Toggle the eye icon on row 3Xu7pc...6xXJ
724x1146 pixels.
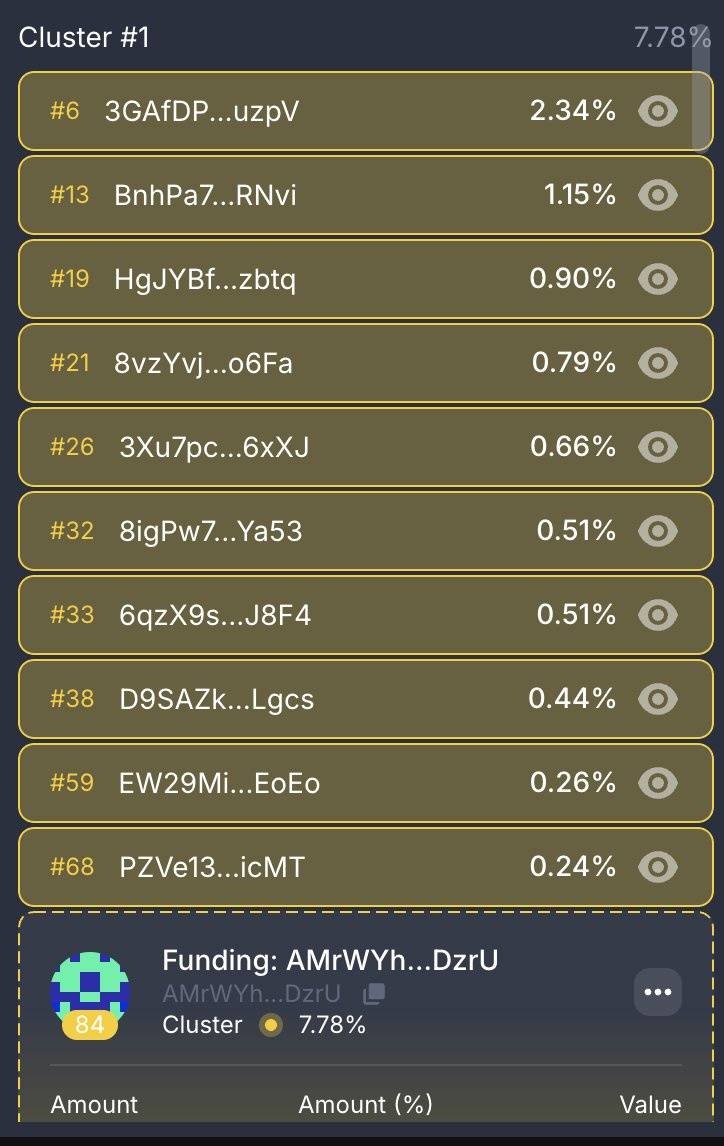pyautogui.click(x=658, y=447)
